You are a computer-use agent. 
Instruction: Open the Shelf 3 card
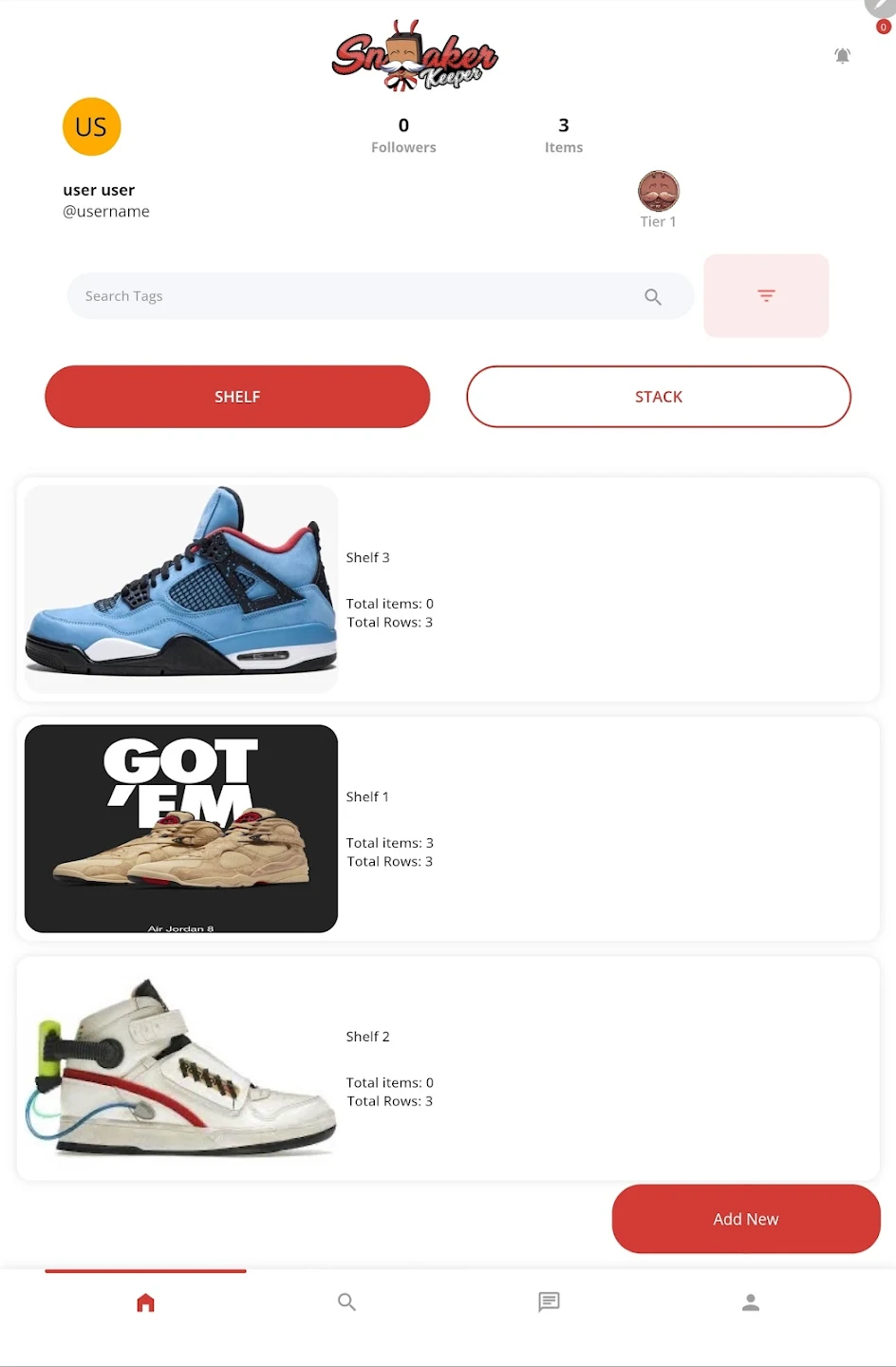pos(448,590)
